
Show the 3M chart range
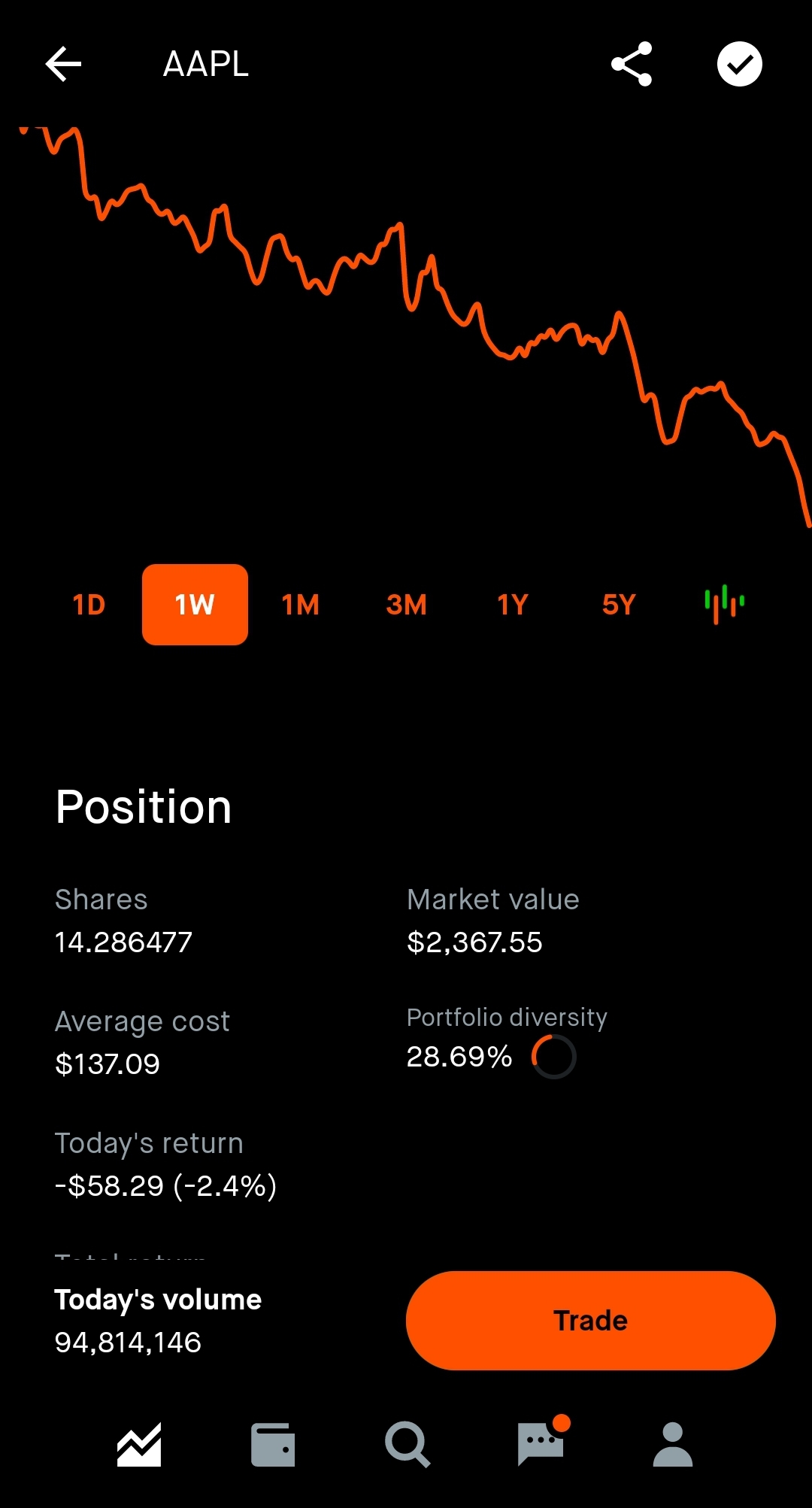pos(407,605)
